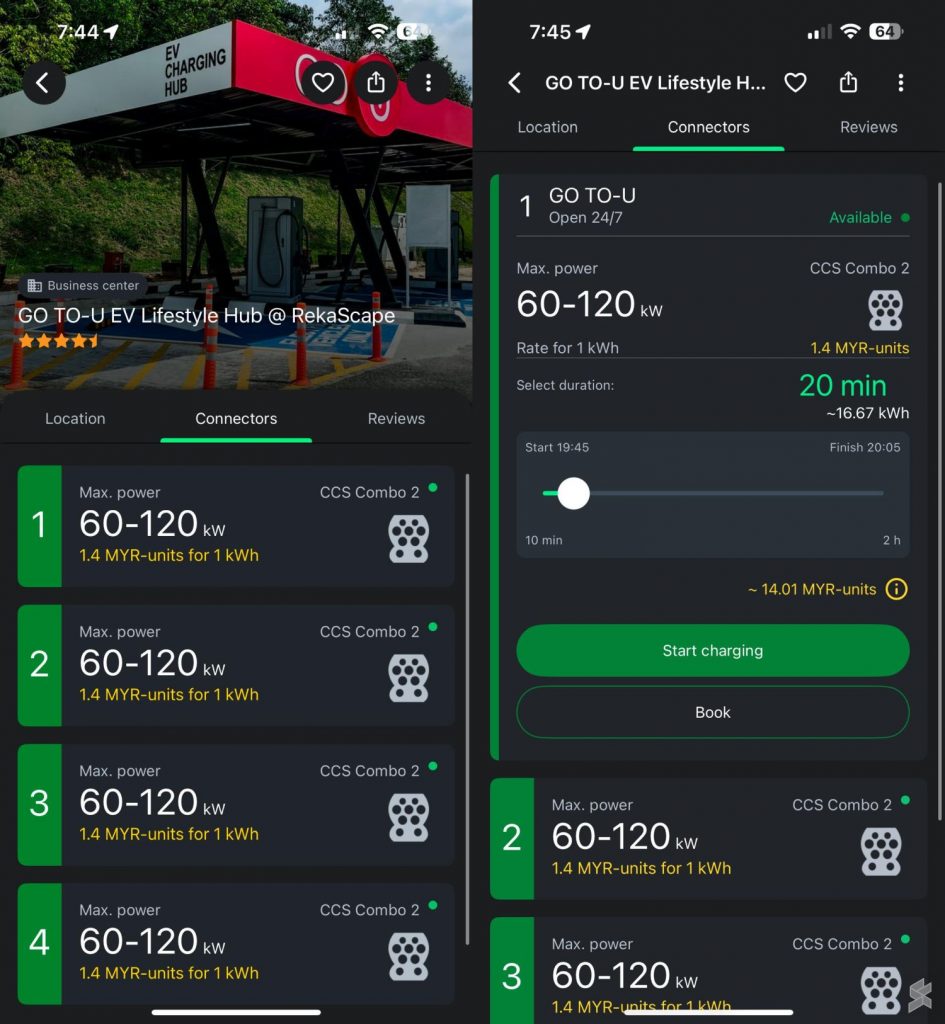This screenshot has width=945, height=1024.
Task: Open connector 4 card
Action: coord(236,942)
